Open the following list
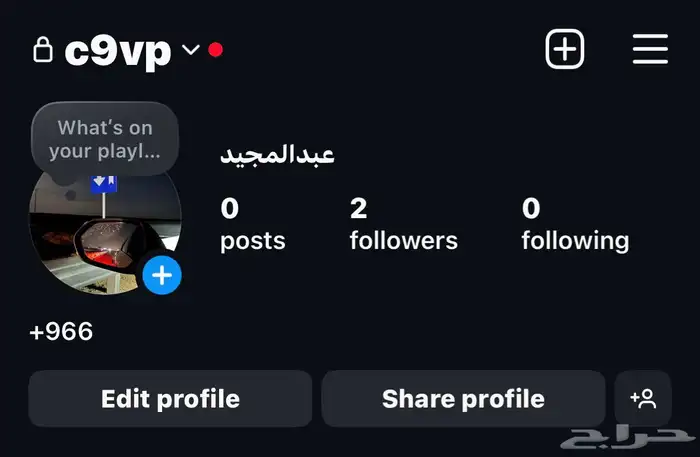 point(575,223)
